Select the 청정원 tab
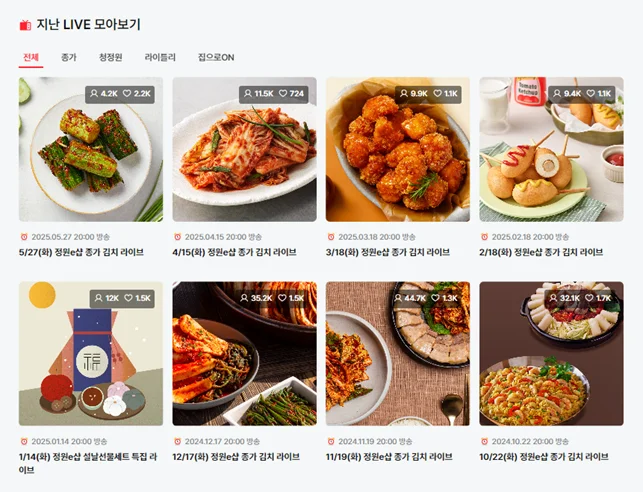The image size is (643, 492). coord(111,58)
